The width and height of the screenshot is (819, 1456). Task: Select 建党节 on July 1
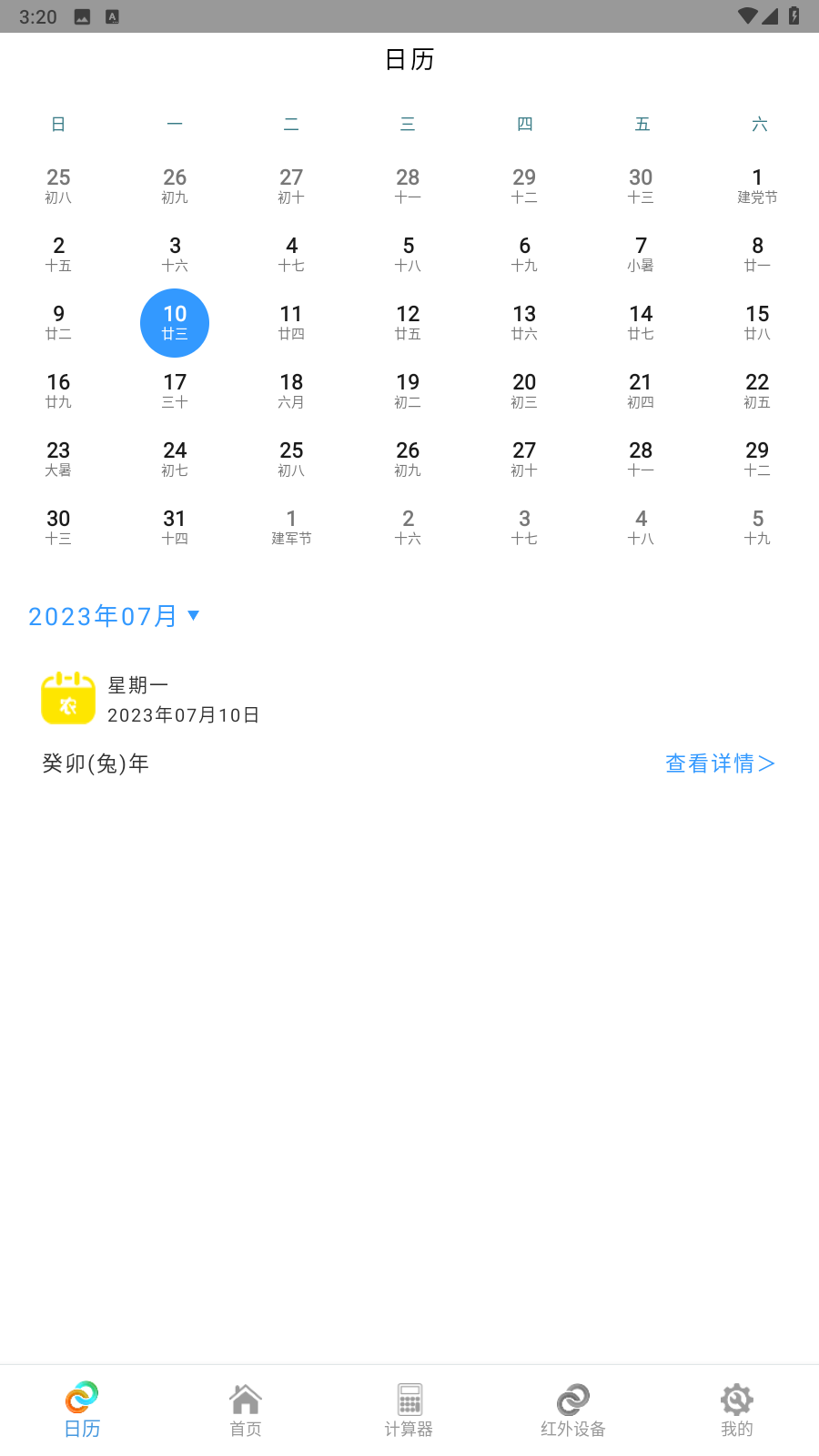tap(757, 185)
